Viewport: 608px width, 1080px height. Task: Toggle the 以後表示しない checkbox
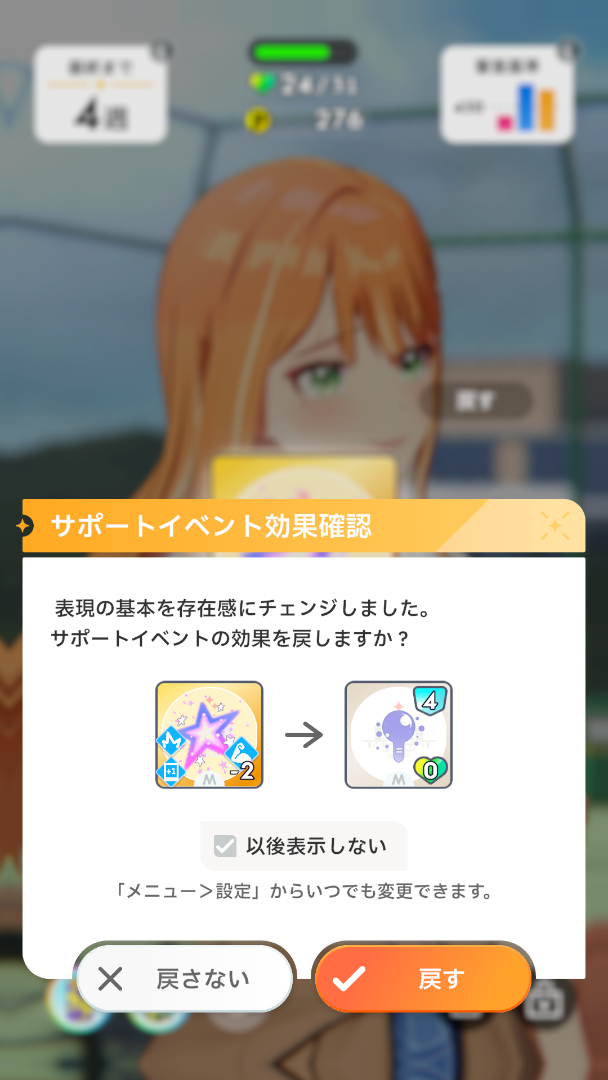pyautogui.click(x=226, y=846)
